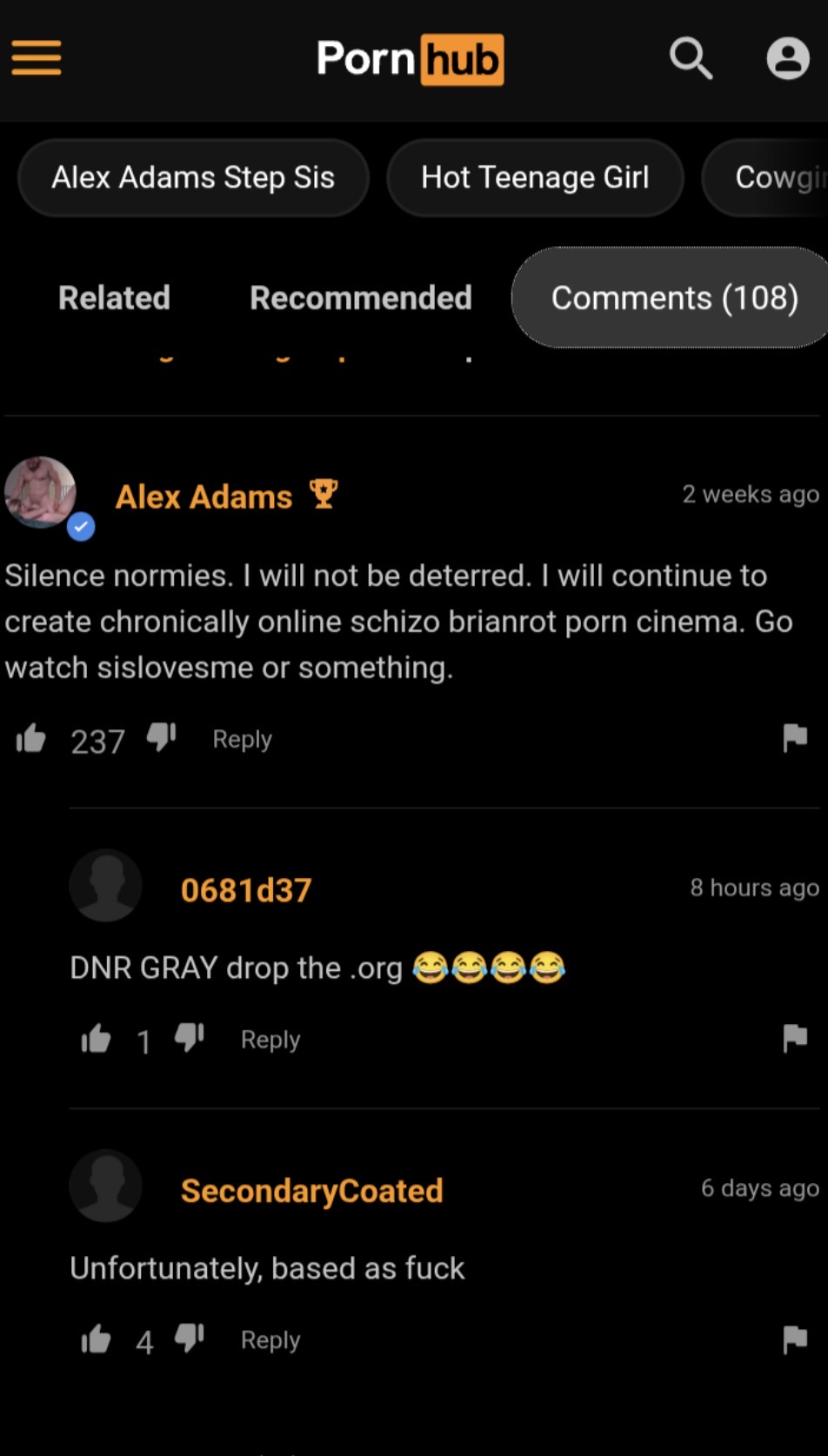Dislike SecondaryCoated's comment
Image resolution: width=828 pixels, height=1456 pixels.
coord(189,1339)
